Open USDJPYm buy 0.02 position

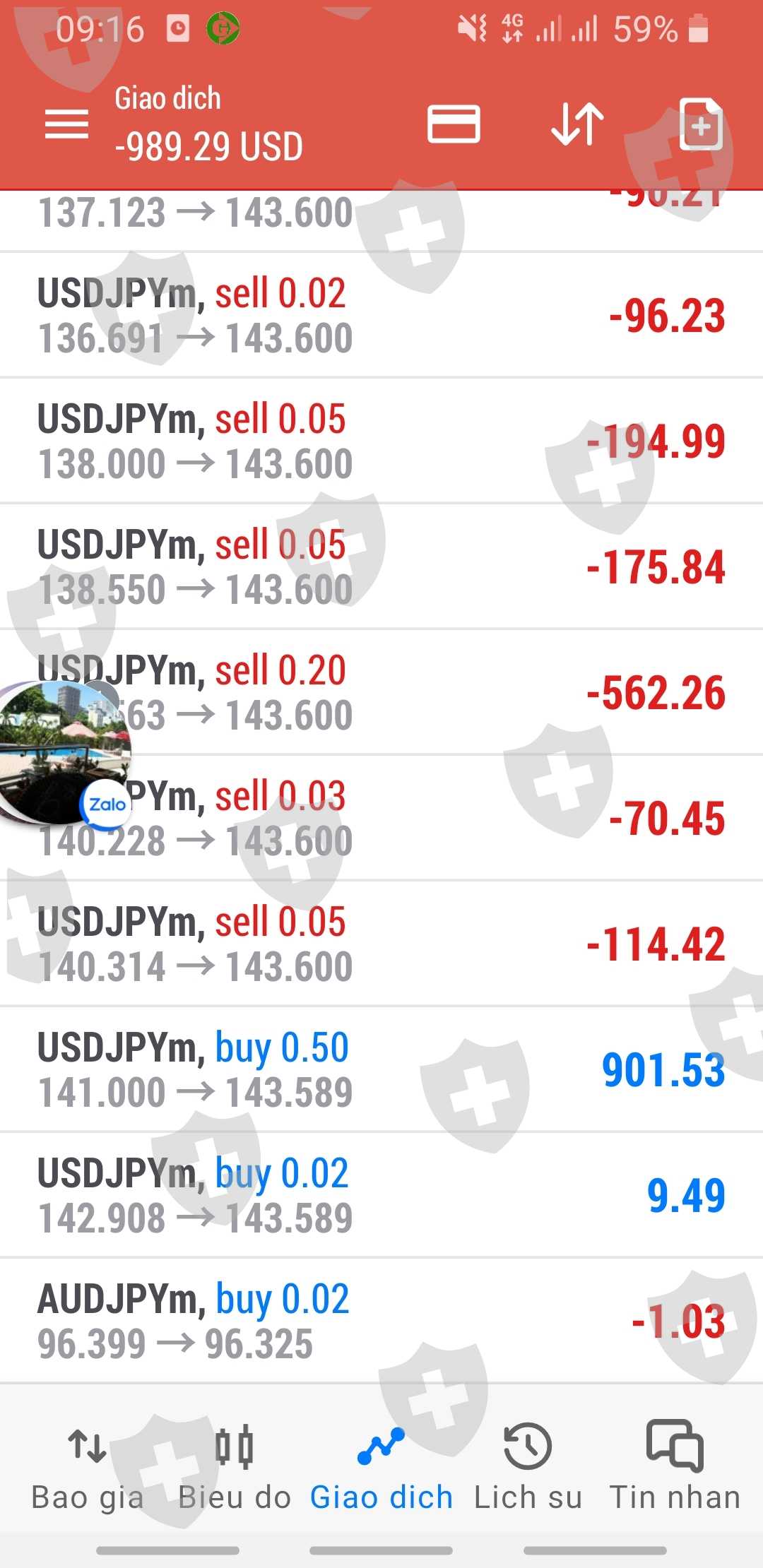(381, 1195)
